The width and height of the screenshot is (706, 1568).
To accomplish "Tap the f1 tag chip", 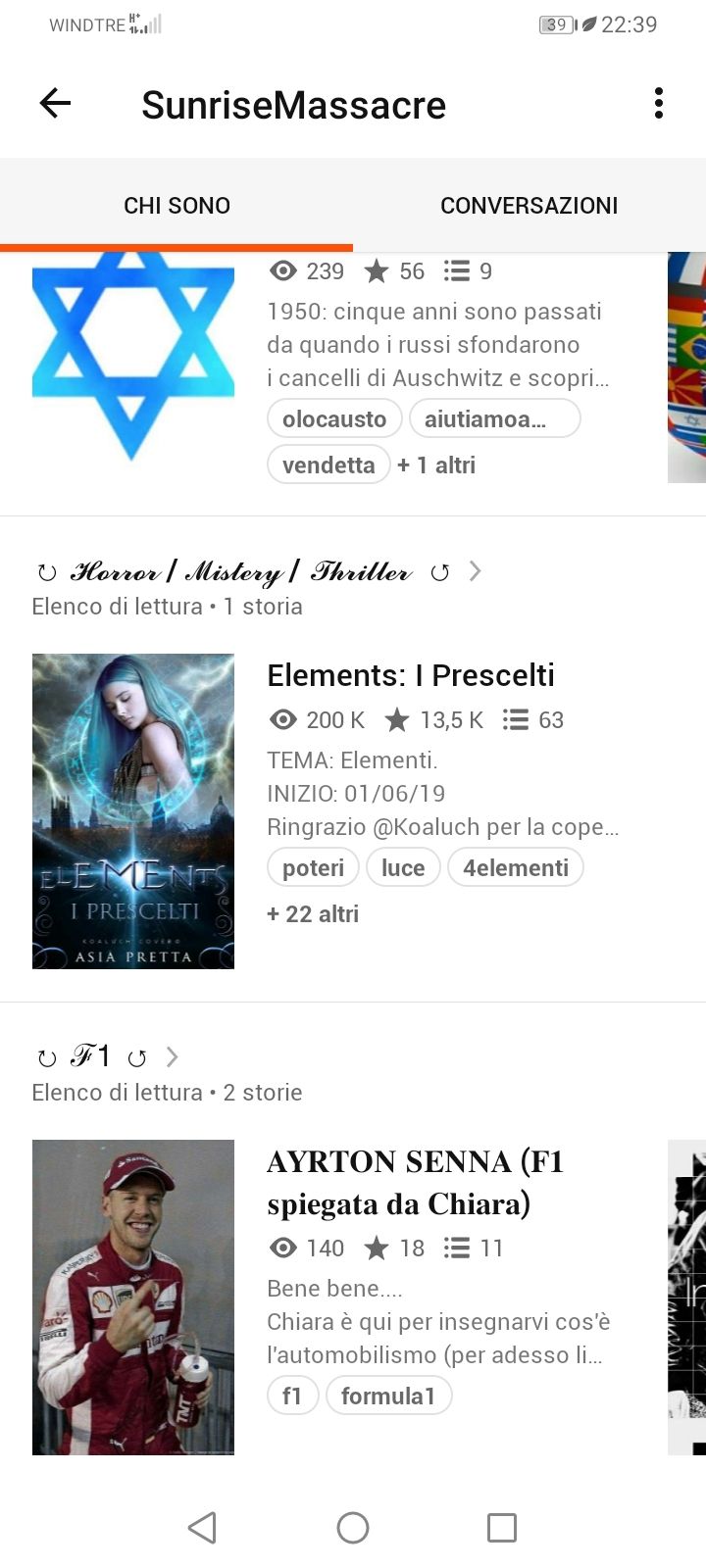I will coord(292,1396).
